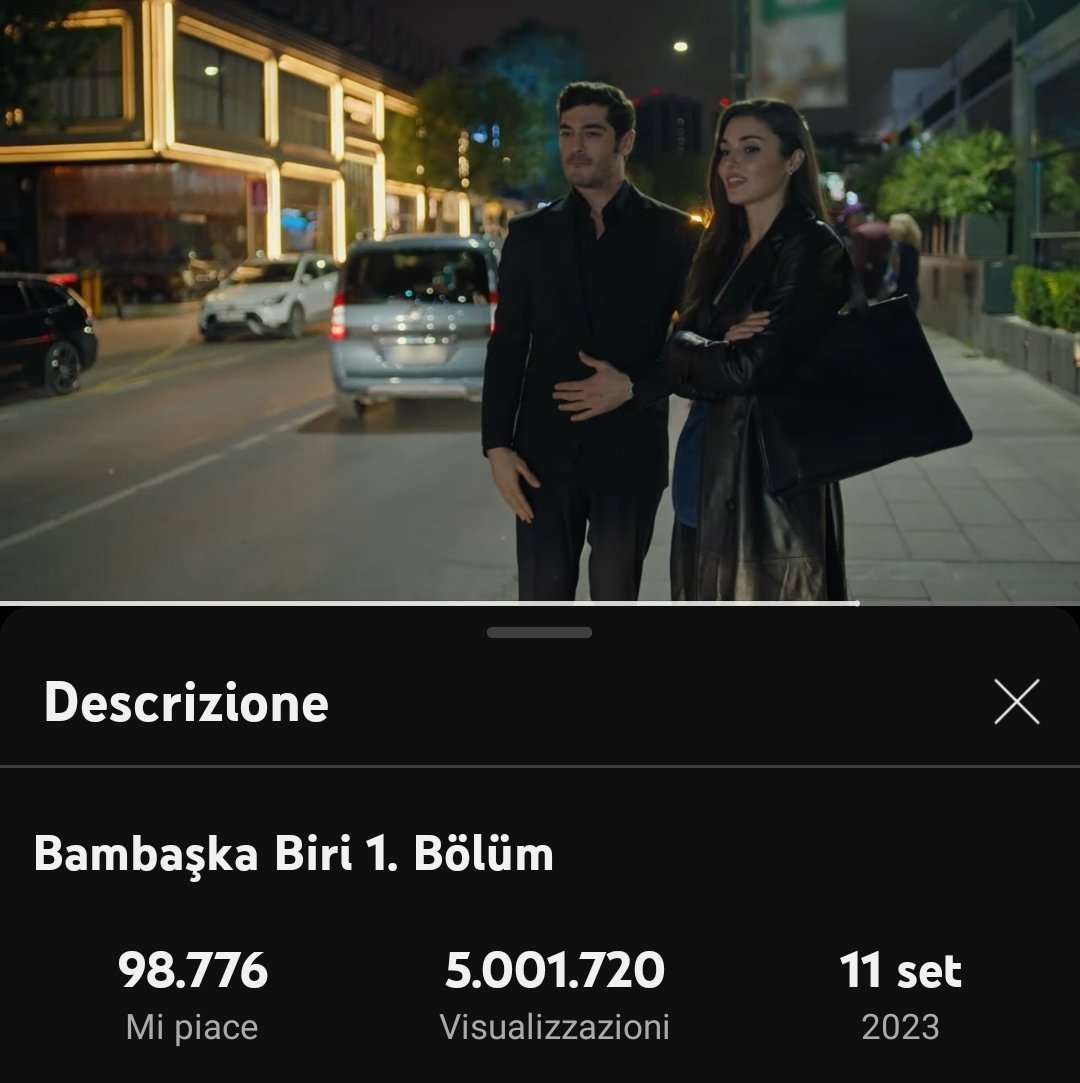Tap the video player to show controls
The image size is (1080, 1083).
(540, 300)
